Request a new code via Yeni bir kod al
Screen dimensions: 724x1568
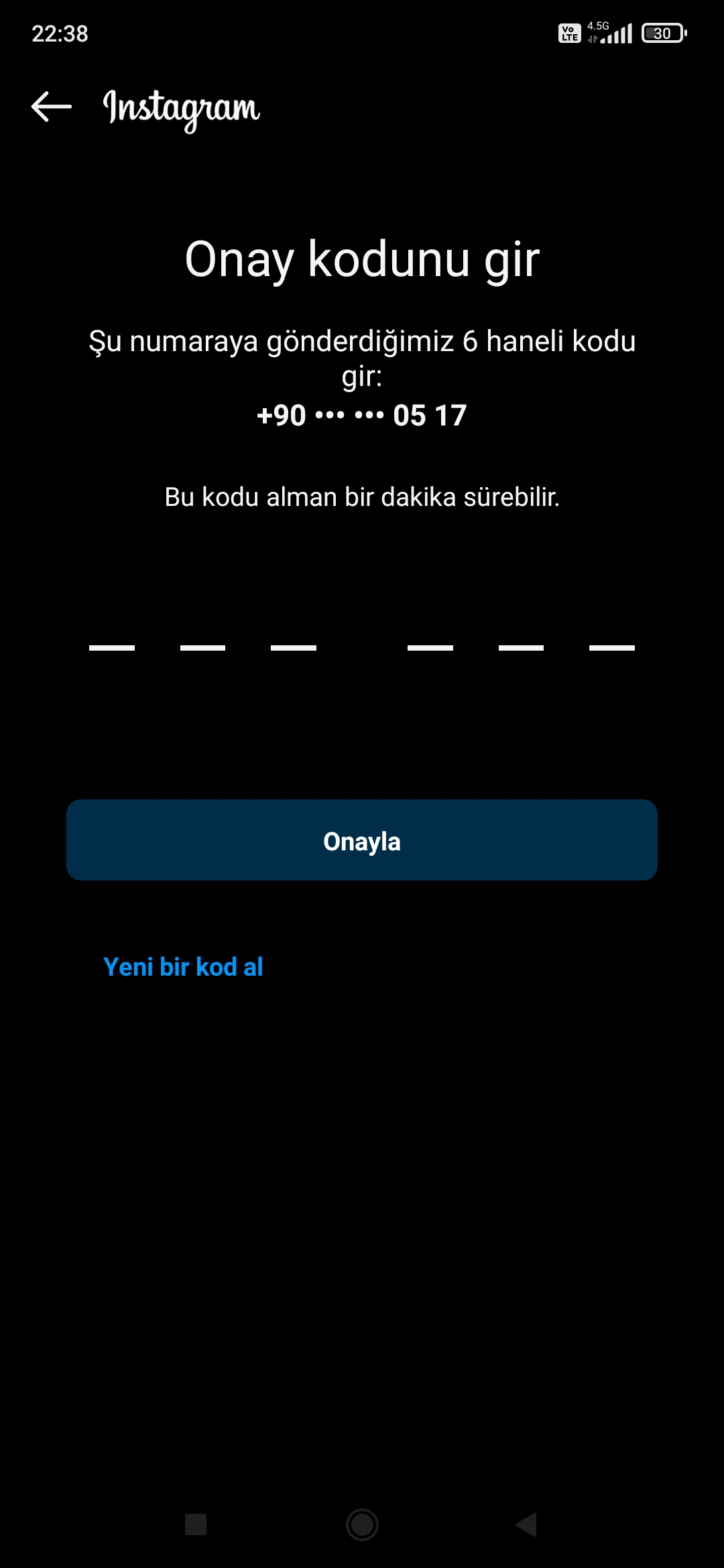(183, 967)
